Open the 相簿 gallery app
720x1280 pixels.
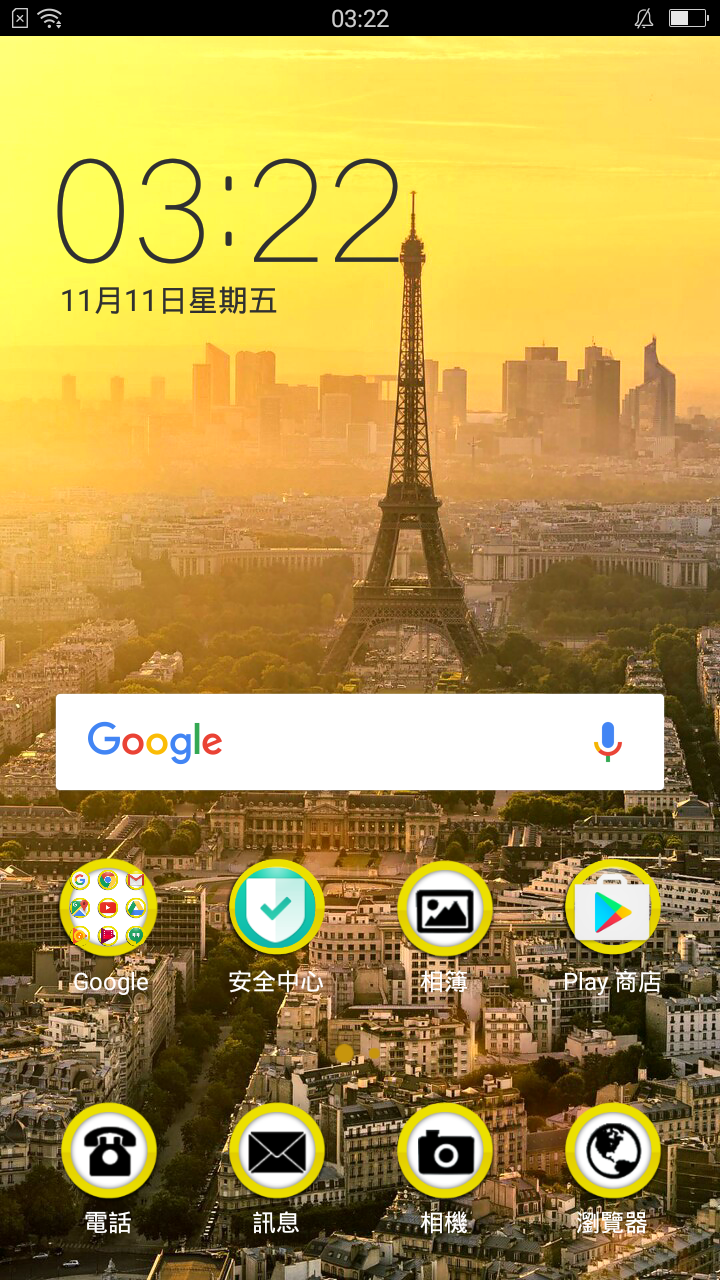444,908
